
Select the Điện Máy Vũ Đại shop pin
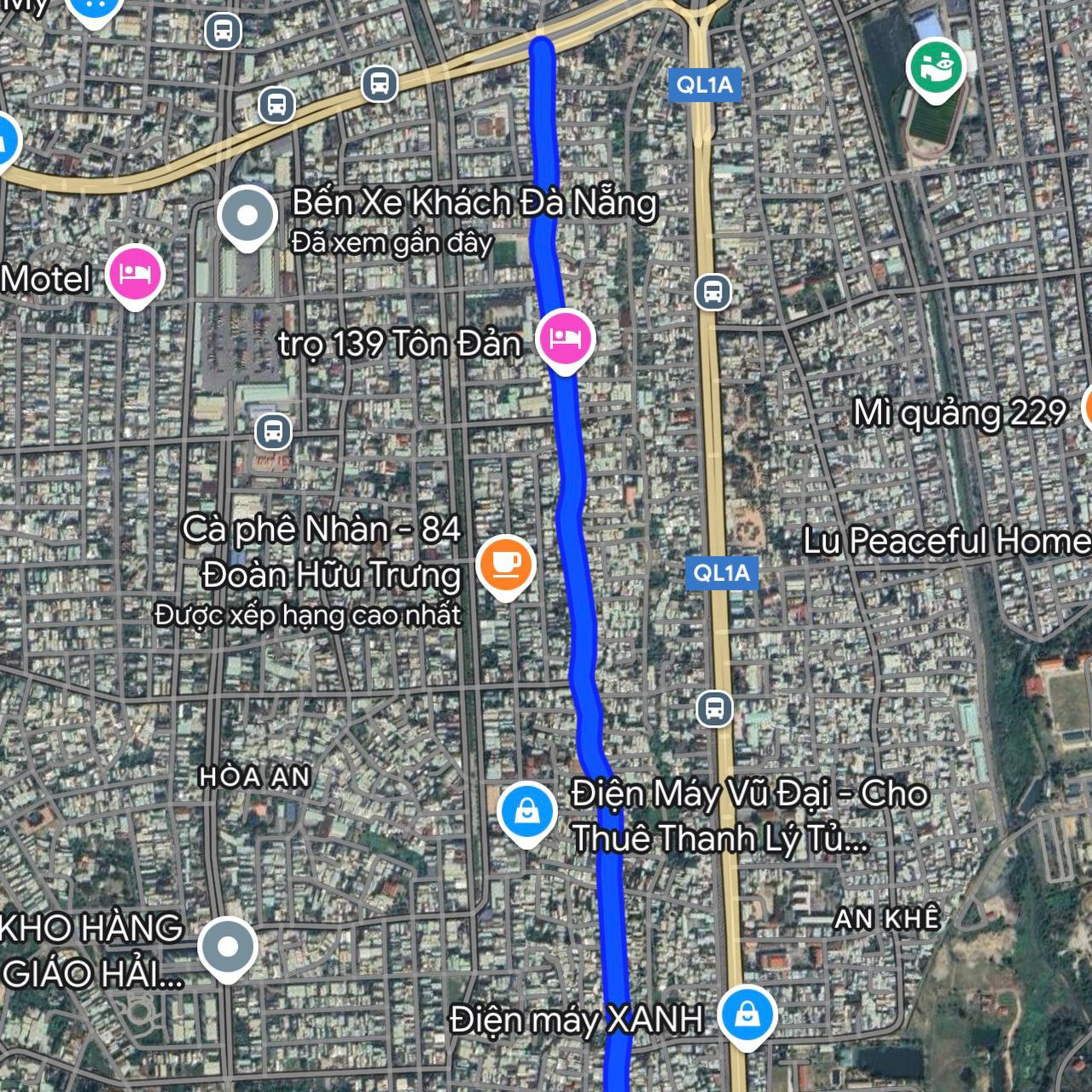tap(527, 811)
